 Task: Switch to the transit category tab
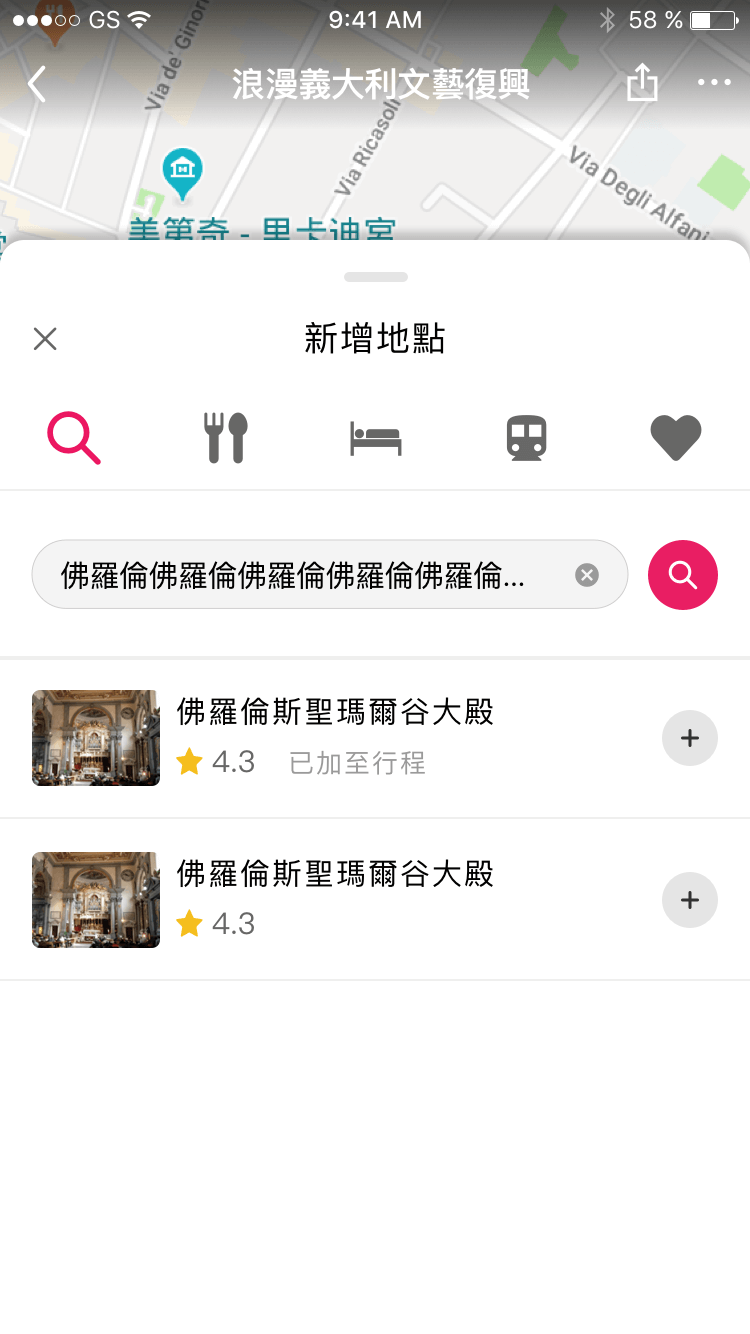tap(526, 438)
